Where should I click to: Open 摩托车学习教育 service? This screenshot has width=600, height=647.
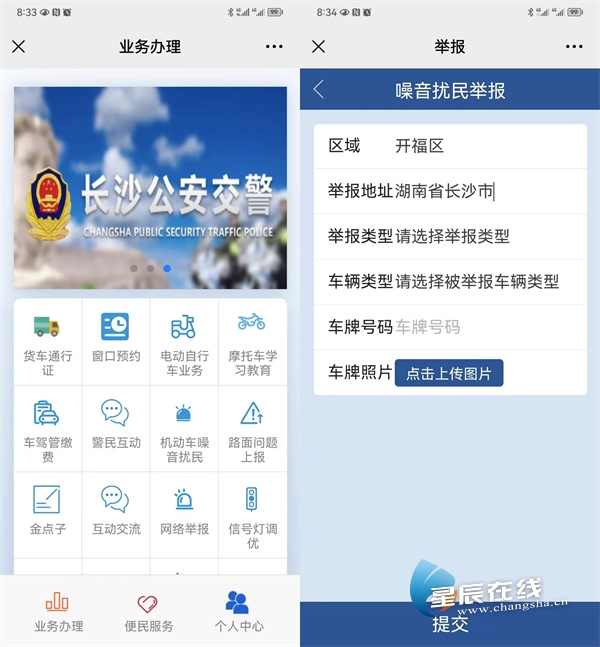click(252, 341)
